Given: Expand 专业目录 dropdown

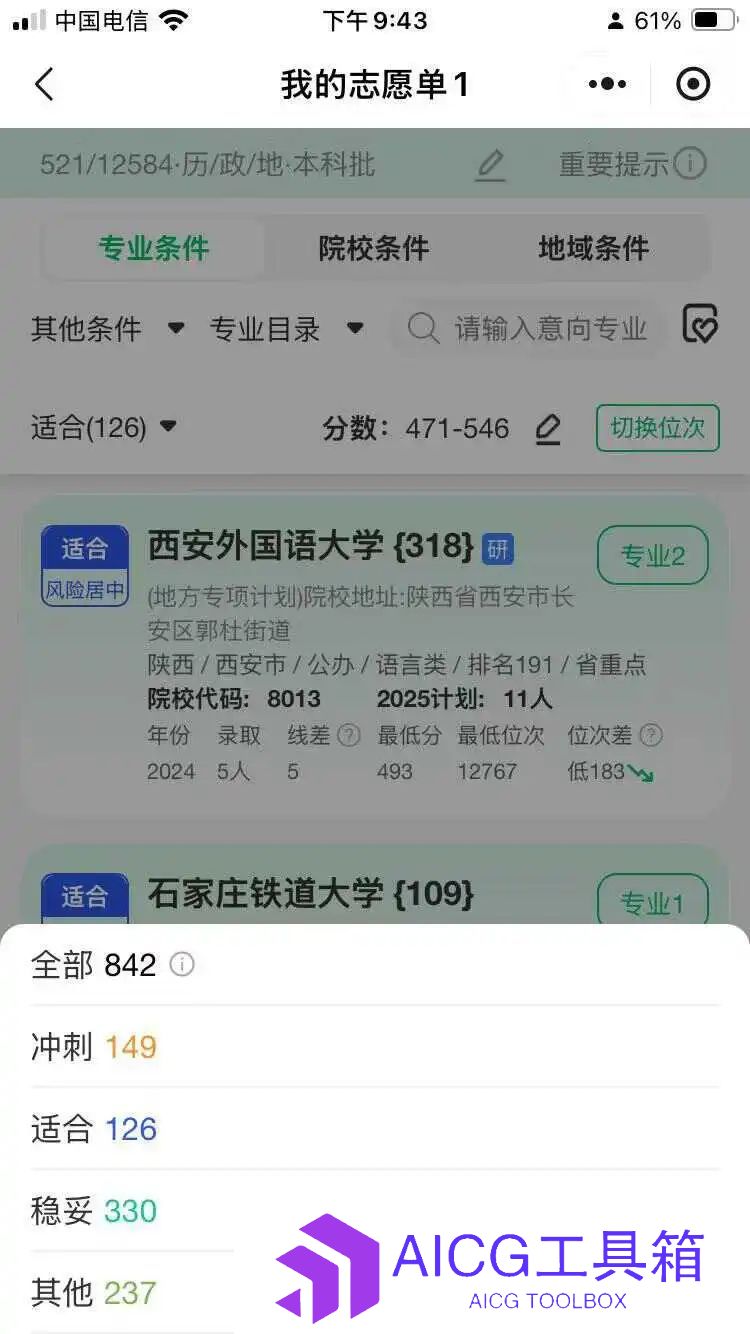Looking at the screenshot, I should [x=285, y=328].
